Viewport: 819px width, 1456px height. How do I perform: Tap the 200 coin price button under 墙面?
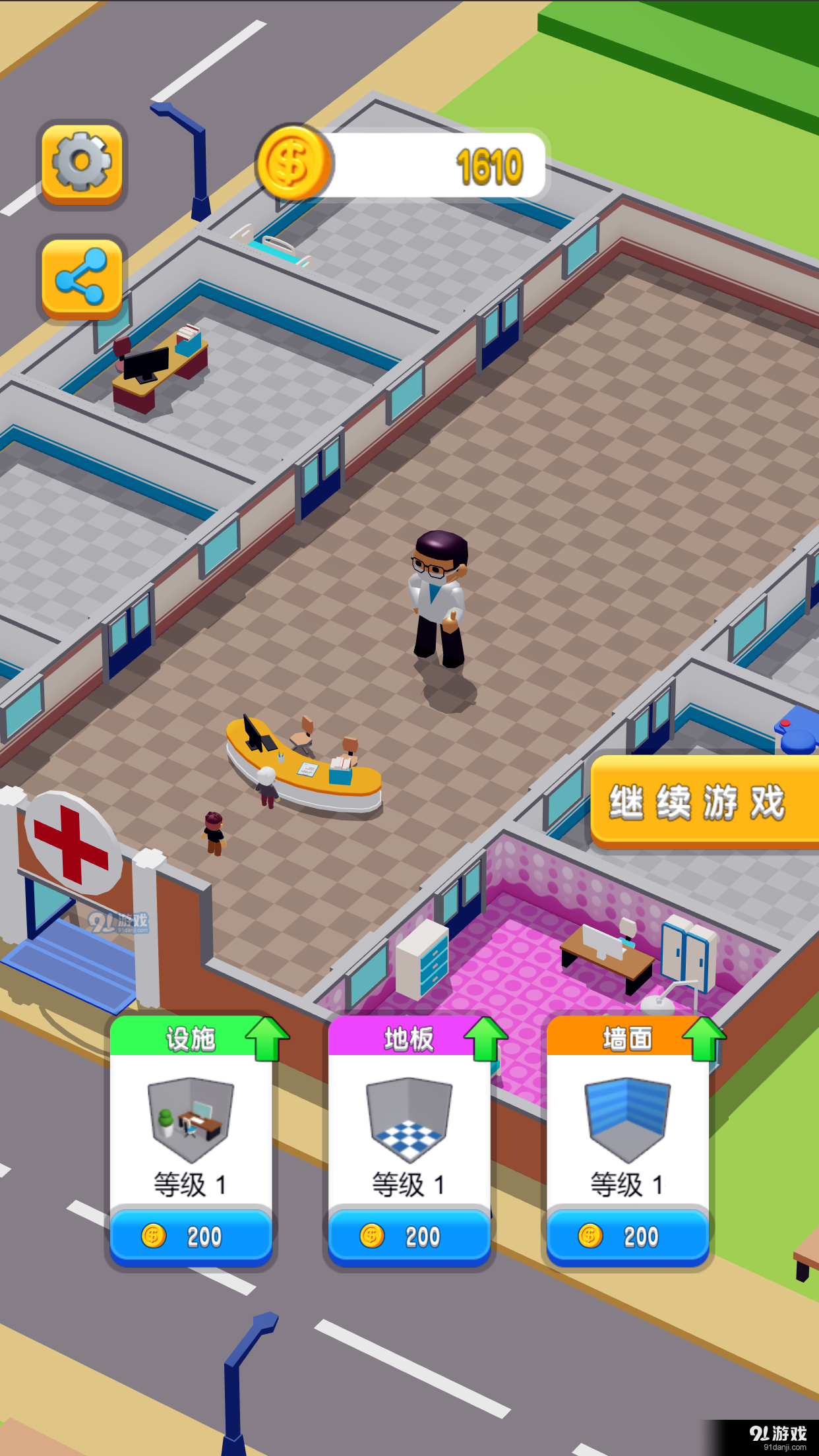[627, 1236]
